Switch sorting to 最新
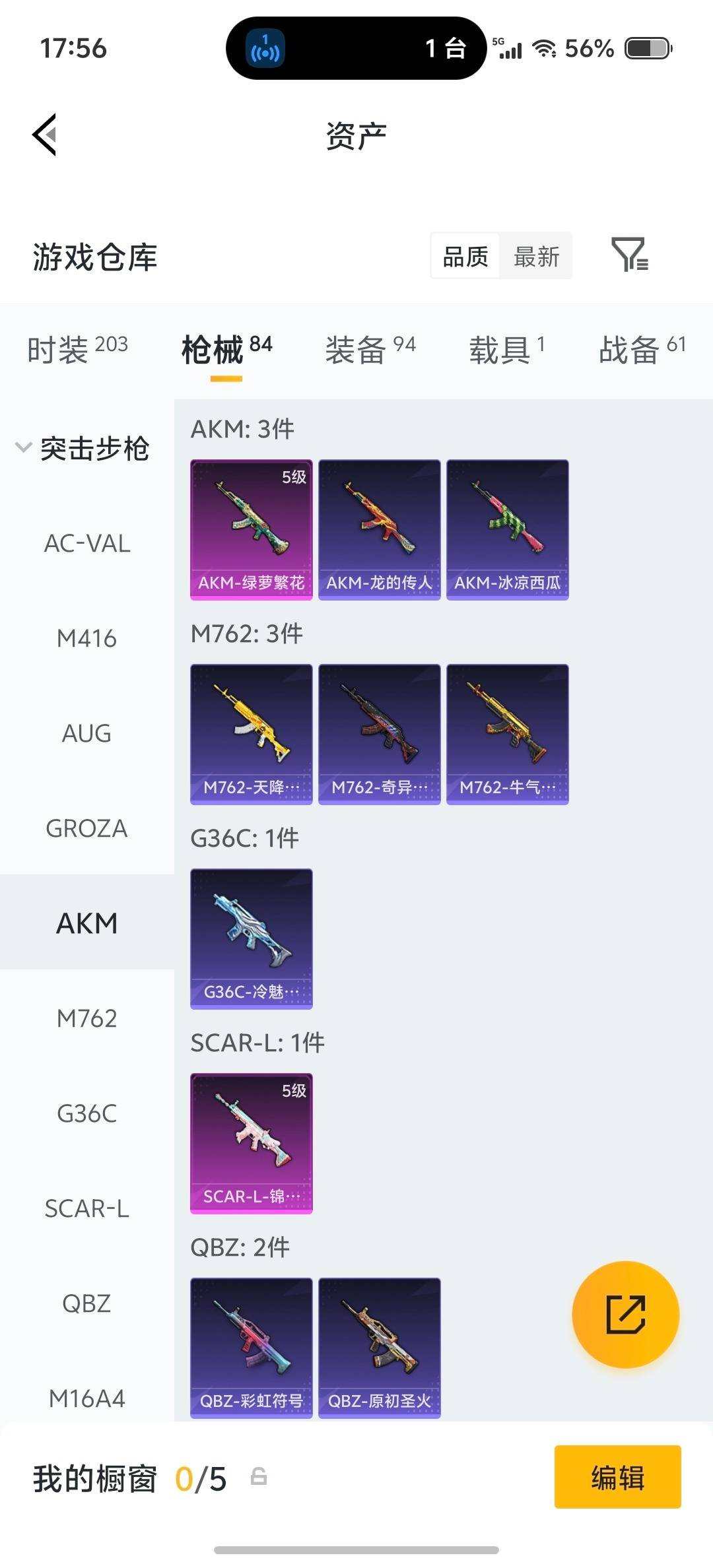The width and height of the screenshot is (713, 1568). pos(537,256)
